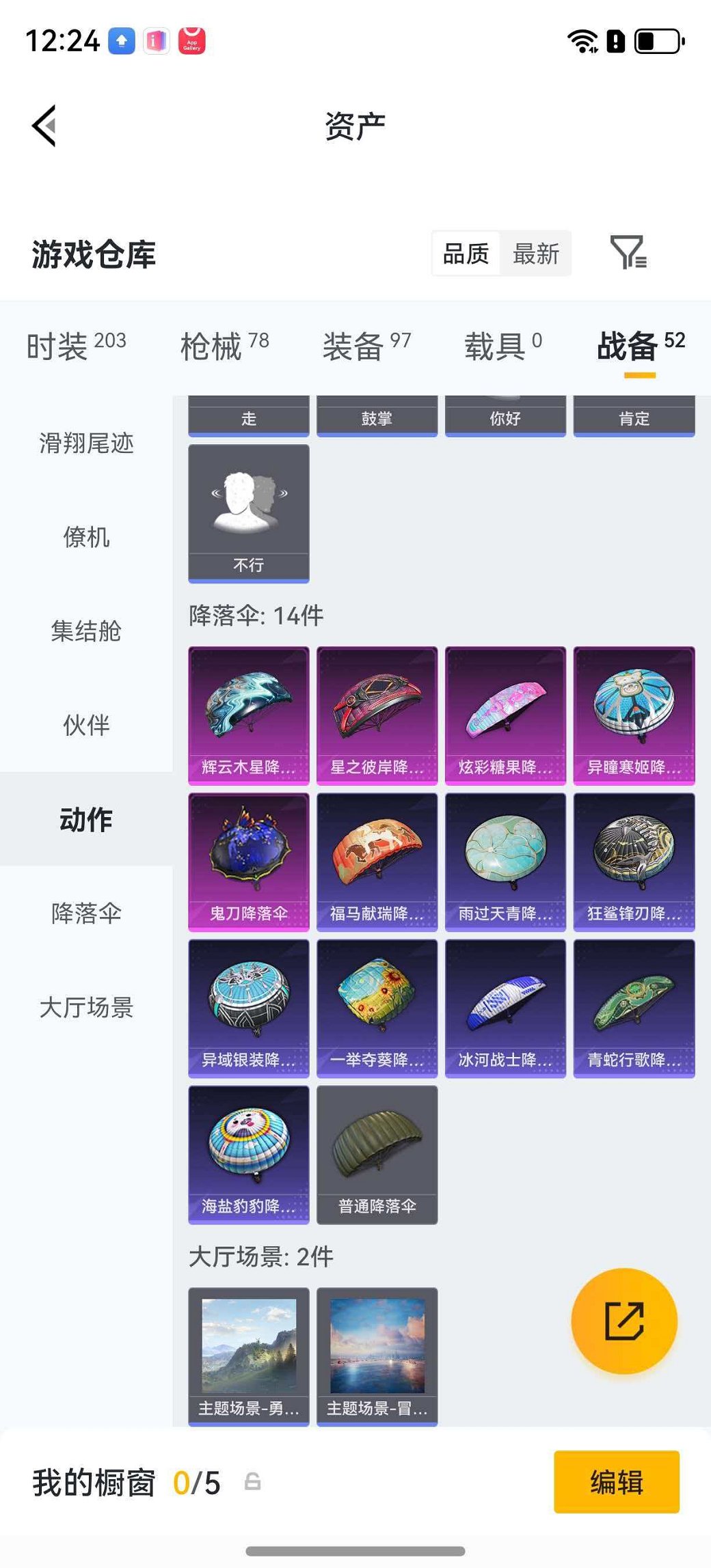The image size is (711, 1568).
Task: Tap the lock icon beside 我的橱窗
Action: pyautogui.click(x=254, y=1484)
